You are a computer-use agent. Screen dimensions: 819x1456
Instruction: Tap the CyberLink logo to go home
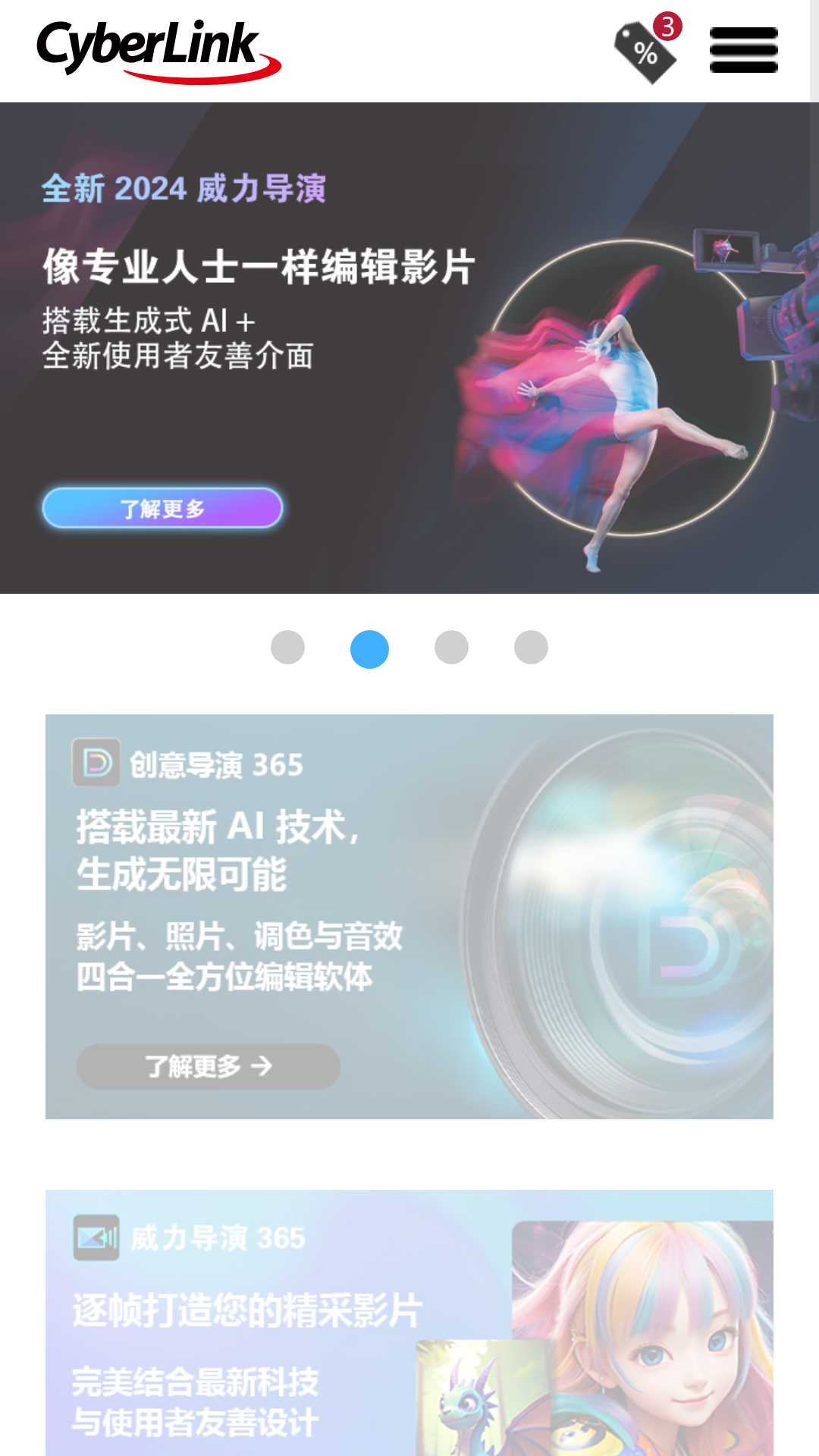159,51
